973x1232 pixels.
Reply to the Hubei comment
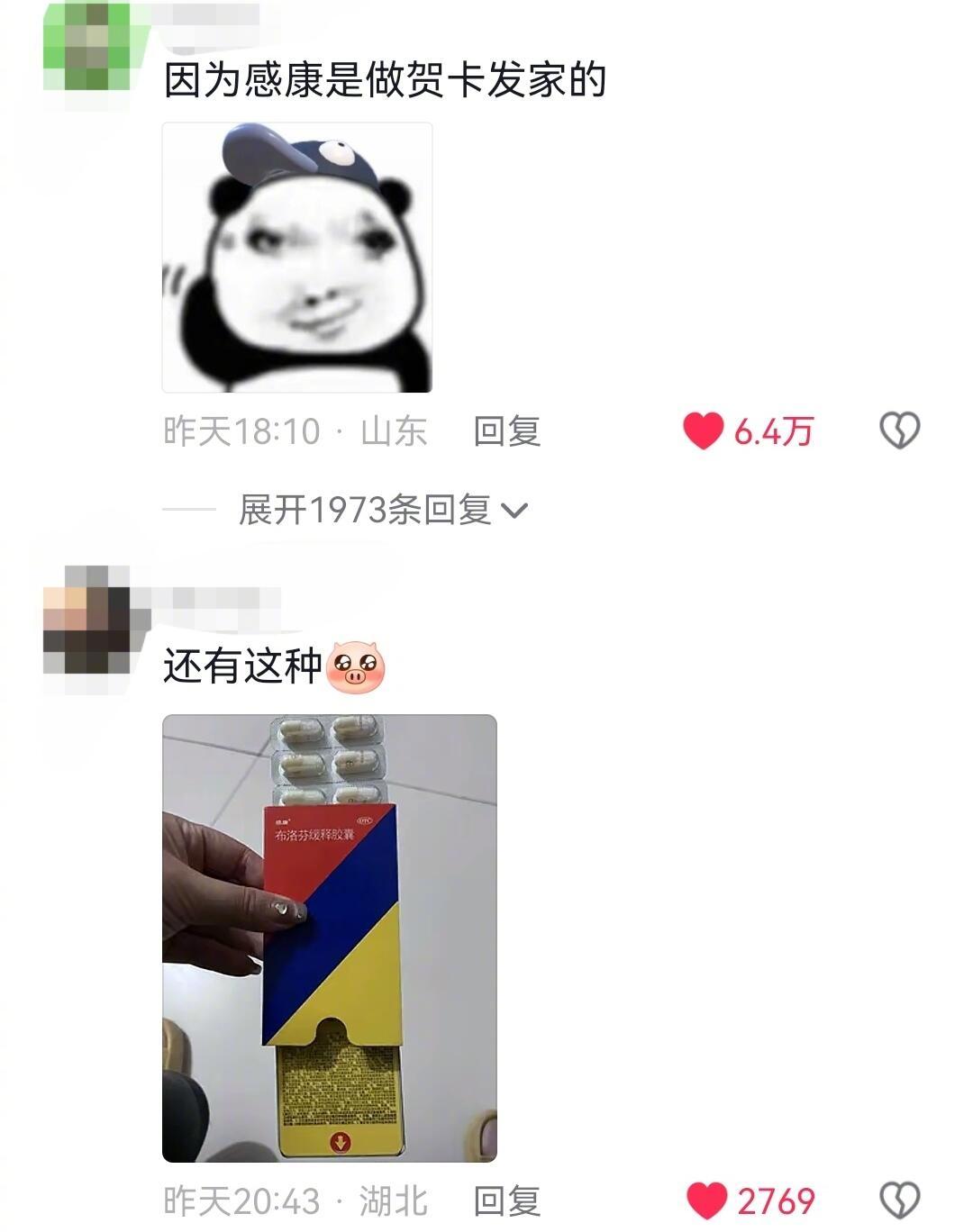point(506,1200)
